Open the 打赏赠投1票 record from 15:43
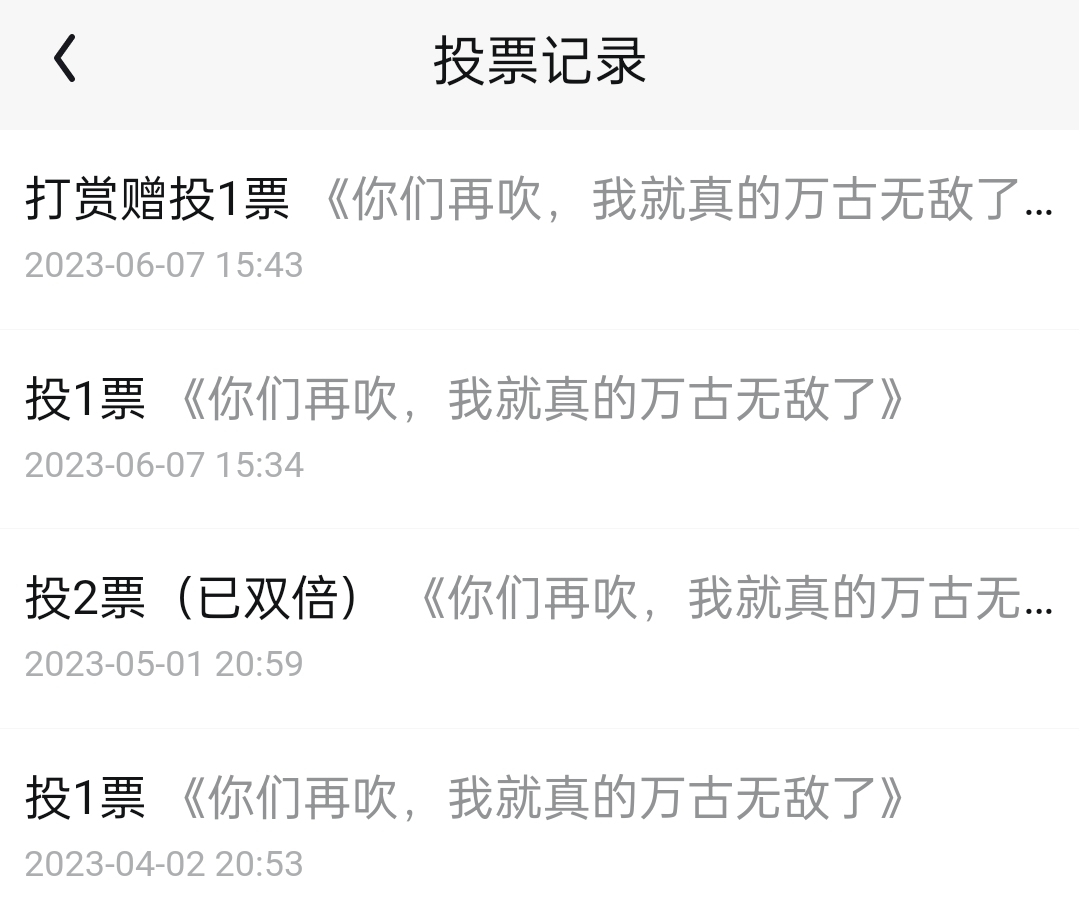 [539, 228]
